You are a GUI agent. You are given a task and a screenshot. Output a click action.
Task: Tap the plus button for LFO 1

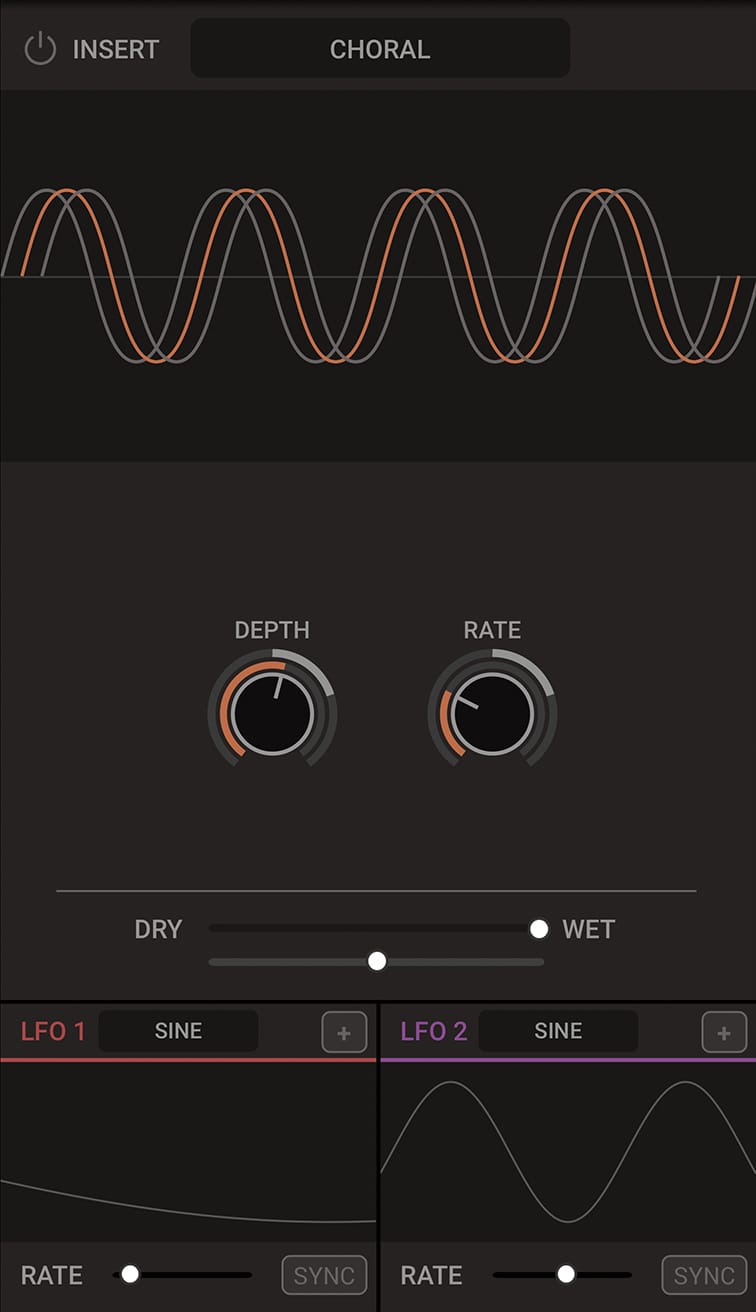pos(344,1033)
